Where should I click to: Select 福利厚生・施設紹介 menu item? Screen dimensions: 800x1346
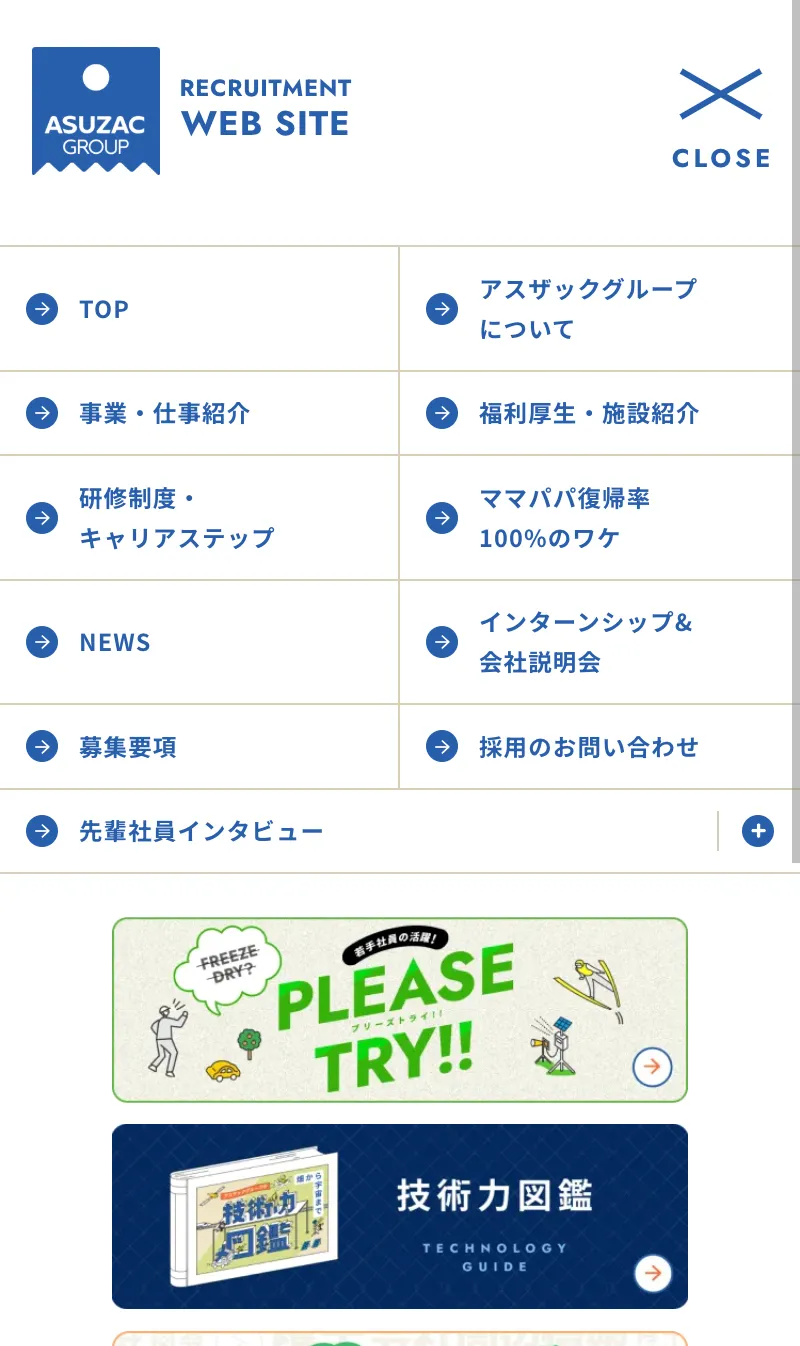coord(589,413)
